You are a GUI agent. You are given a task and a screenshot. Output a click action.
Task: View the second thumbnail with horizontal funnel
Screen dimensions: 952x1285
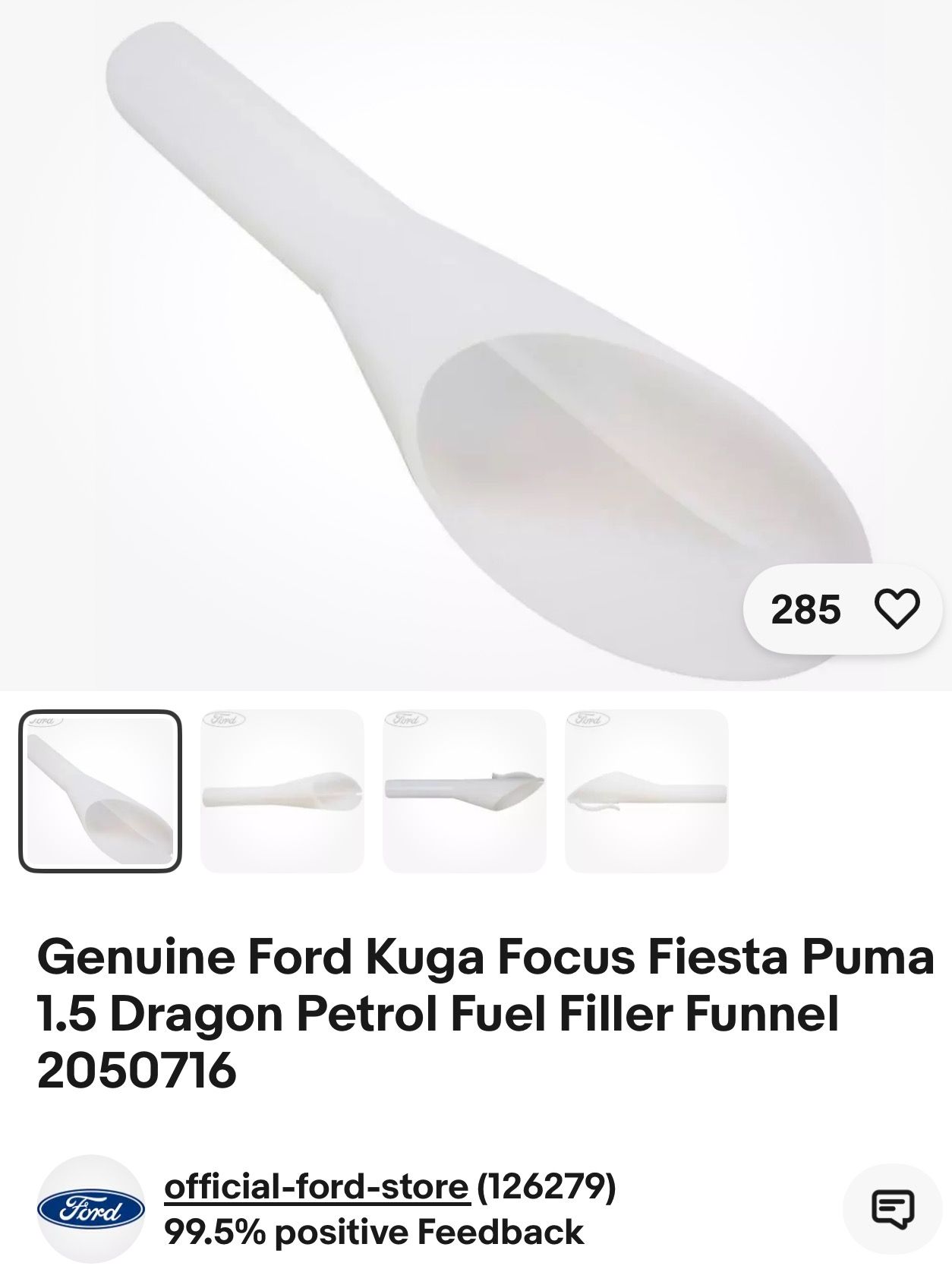click(282, 791)
